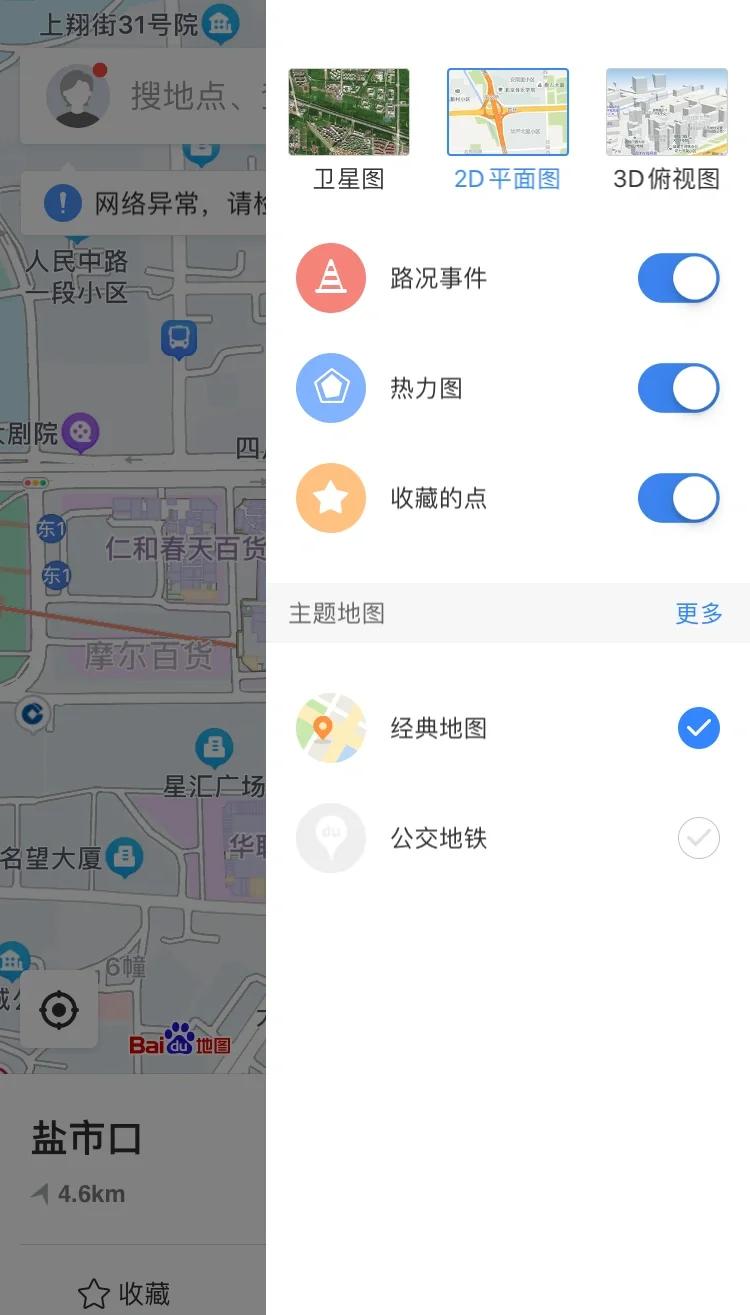Viewport: 750px width, 1315px height.
Task: Deselect the 经典地图 blue checkmark
Action: click(698, 728)
